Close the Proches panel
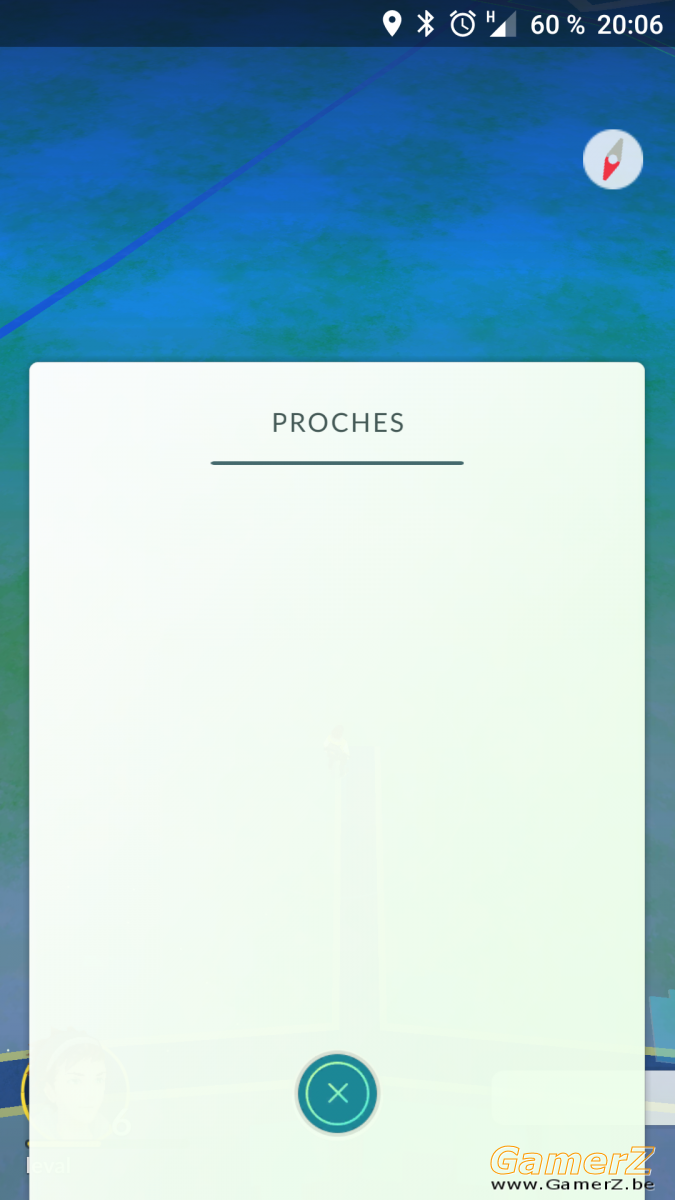675x1200 pixels. (338, 1093)
